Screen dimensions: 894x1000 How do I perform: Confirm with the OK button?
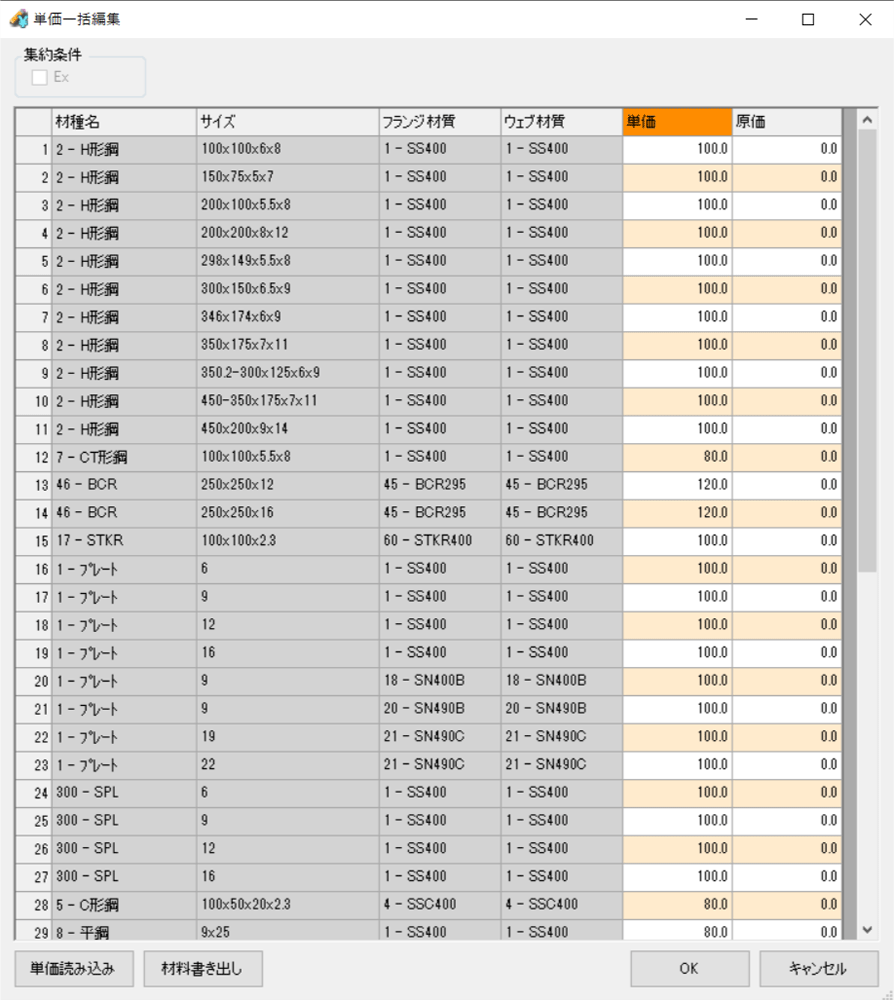coord(689,968)
